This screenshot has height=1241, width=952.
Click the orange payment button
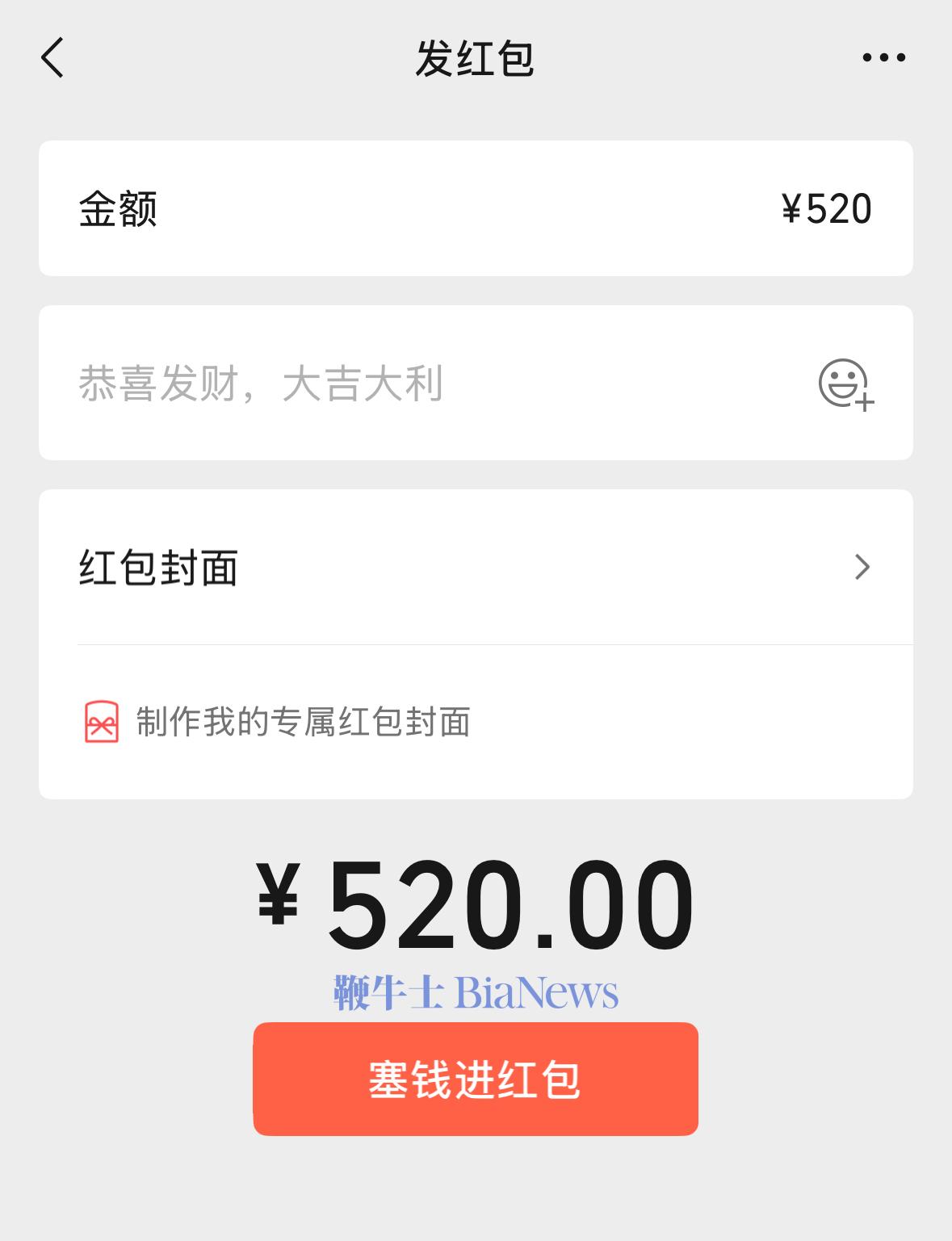(x=476, y=1077)
